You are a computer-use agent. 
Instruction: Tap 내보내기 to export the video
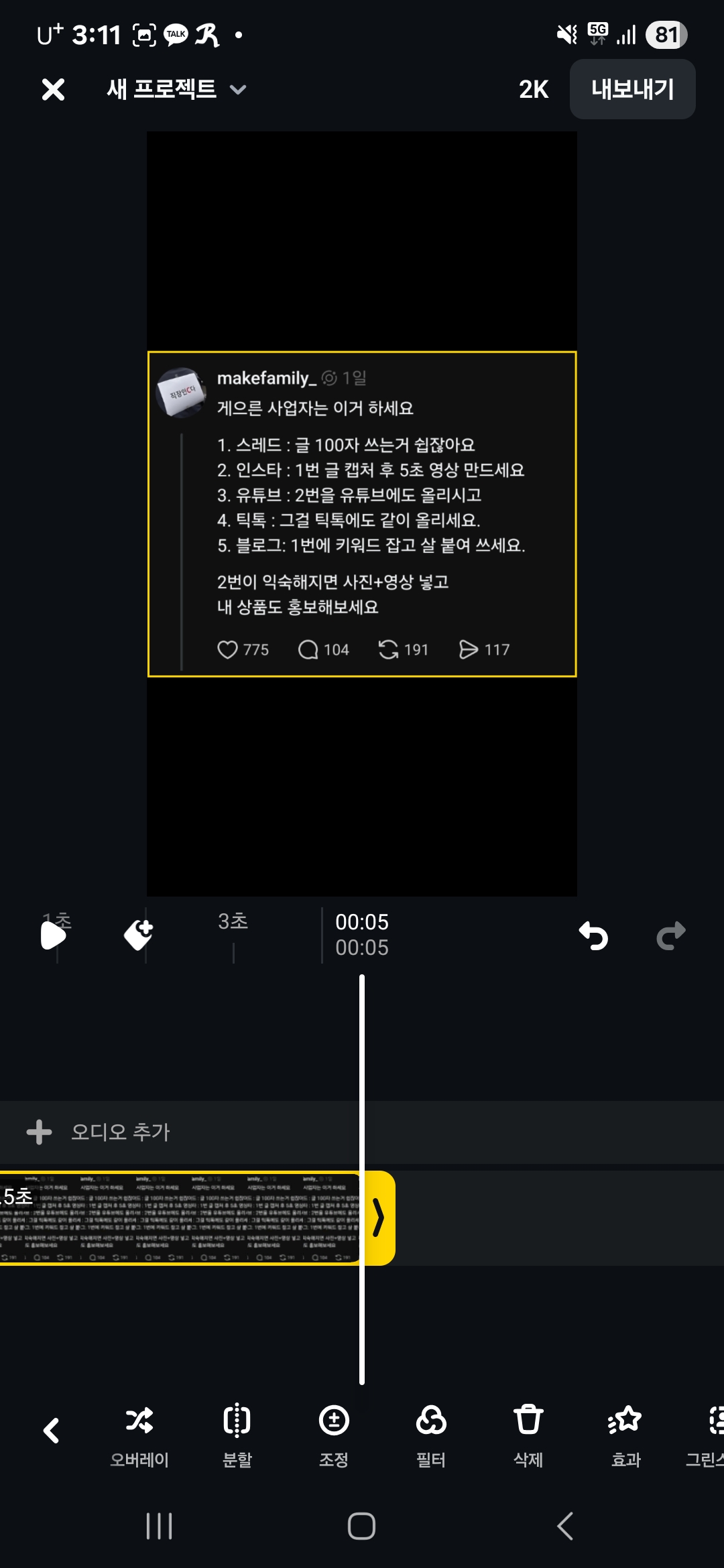click(x=632, y=89)
